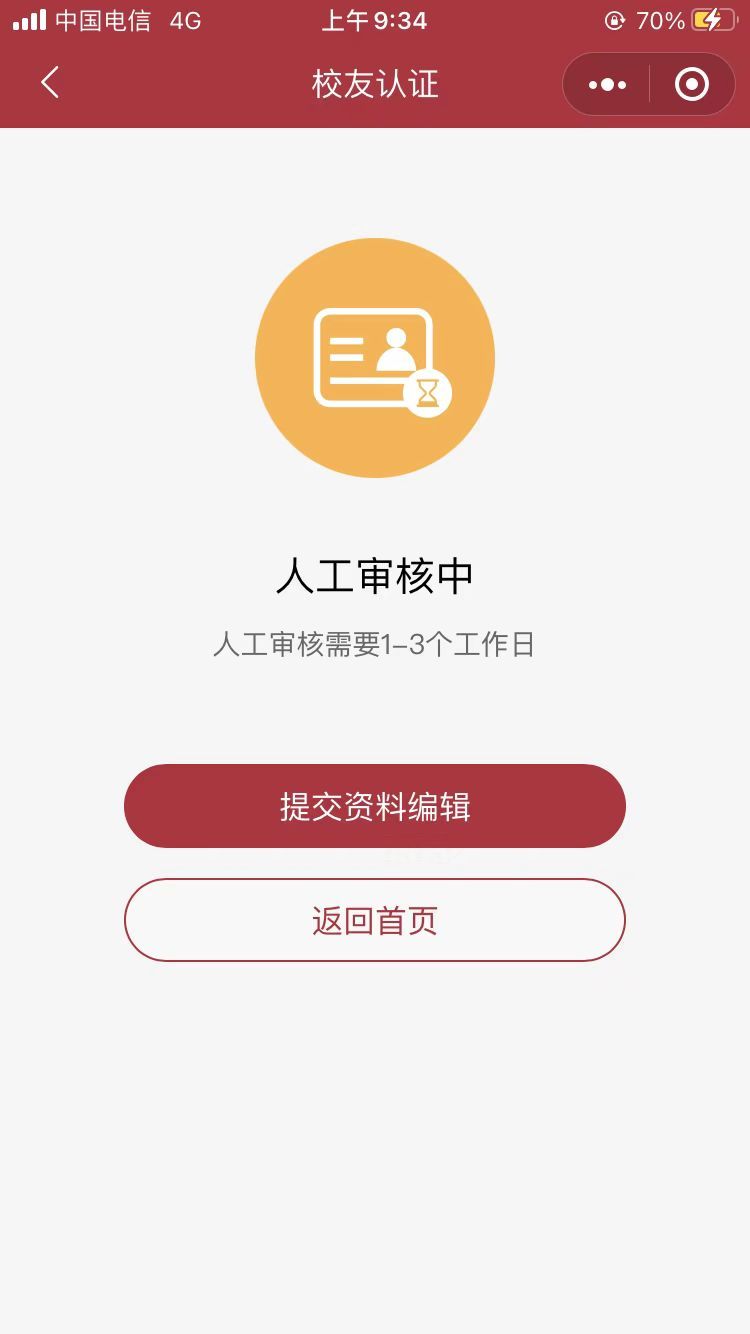
Task: Go back using the top-left arrow
Action: [x=50, y=83]
